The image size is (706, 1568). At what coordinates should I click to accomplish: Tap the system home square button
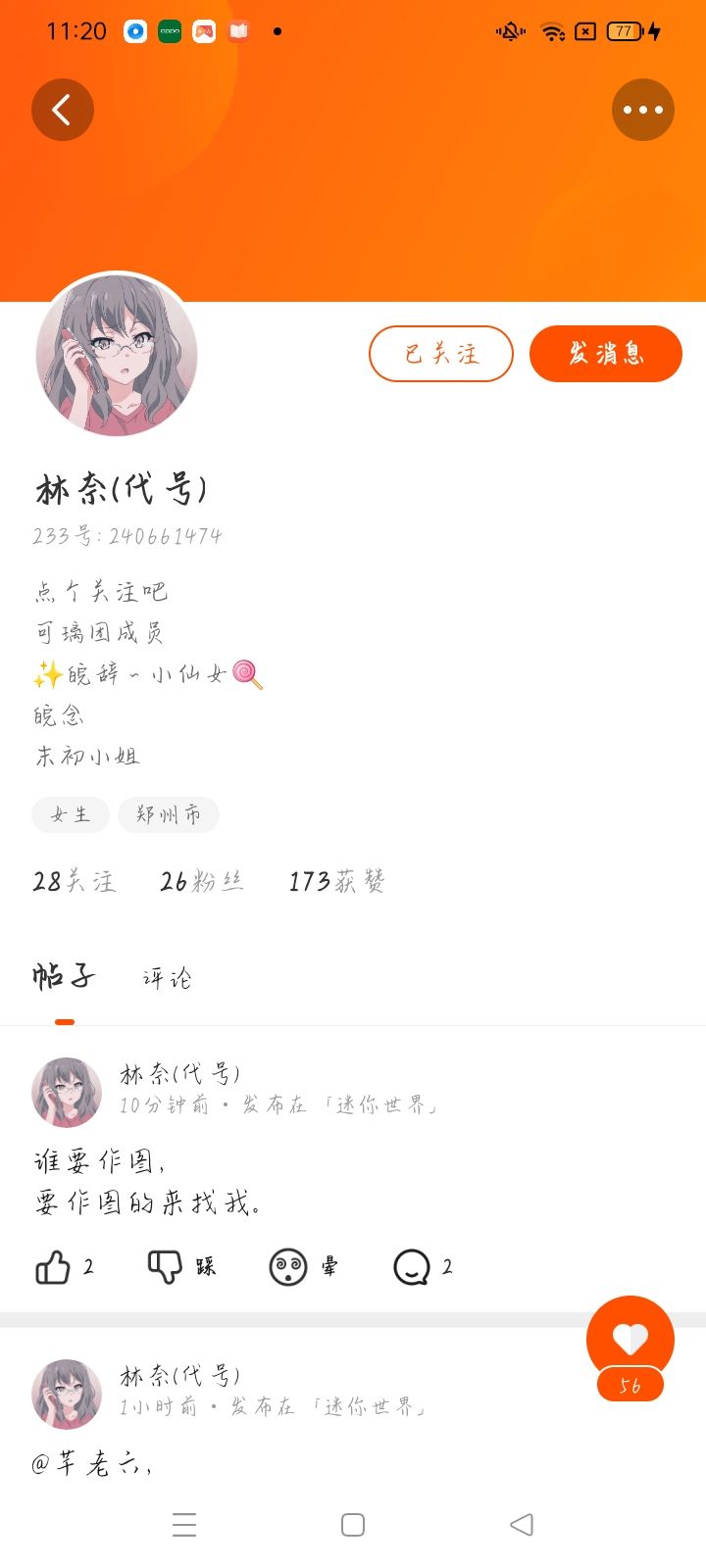tap(353, 1525)
